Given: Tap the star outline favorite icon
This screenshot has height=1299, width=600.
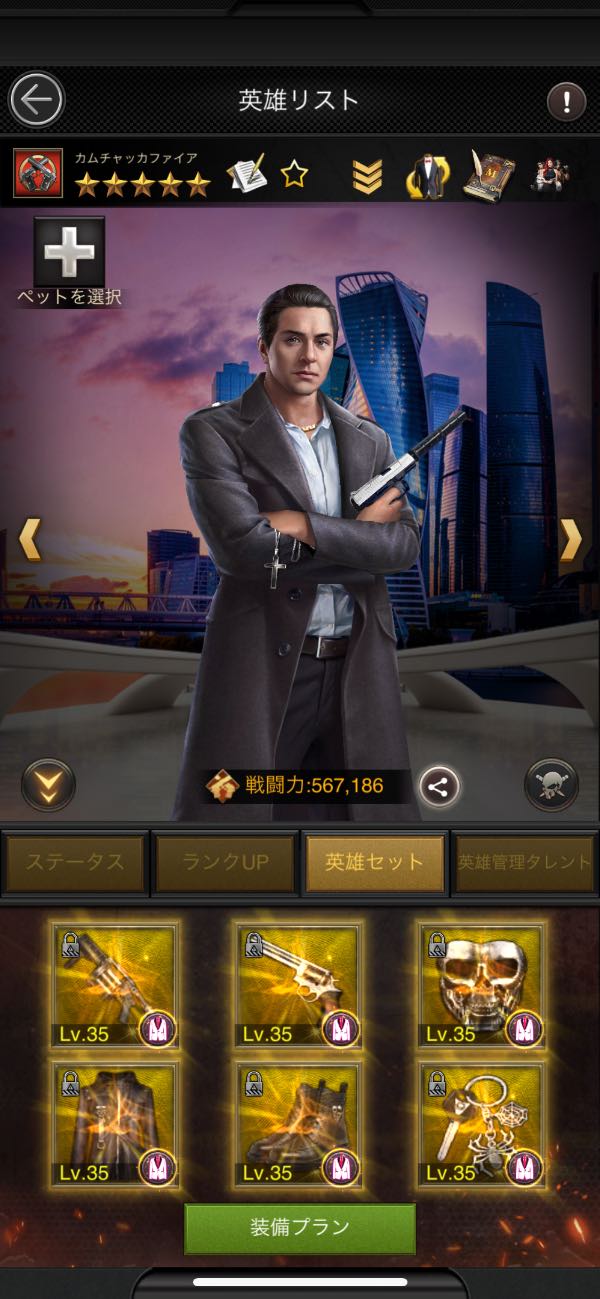Looking at the screenshot, I should pos(294,175).
